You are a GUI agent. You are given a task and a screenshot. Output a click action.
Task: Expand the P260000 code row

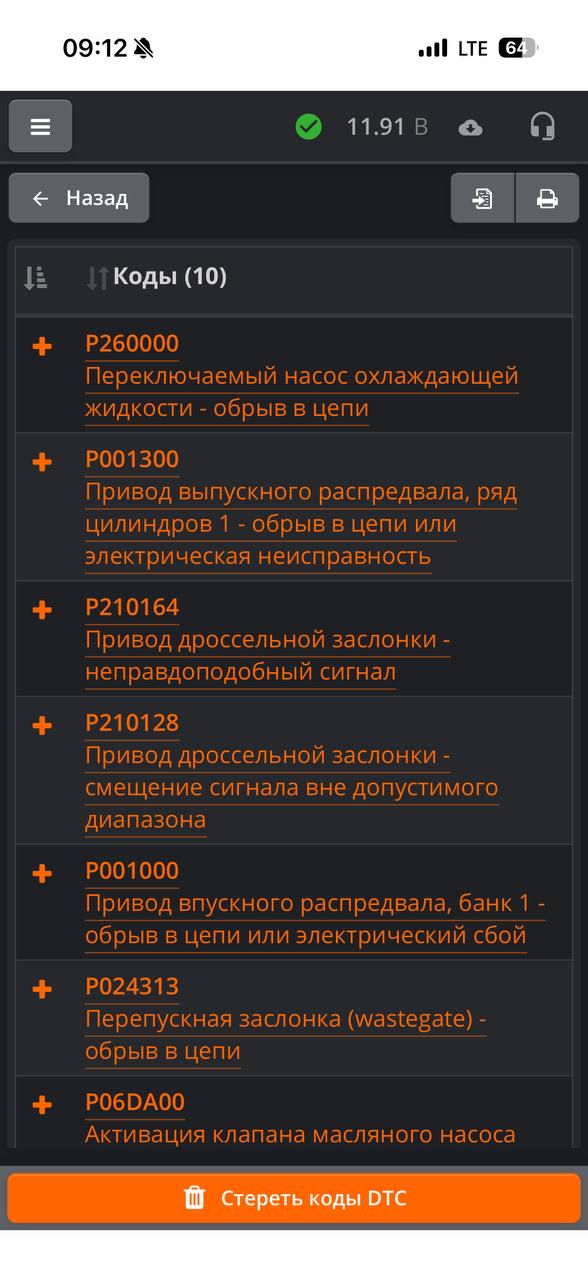(42, 346)
